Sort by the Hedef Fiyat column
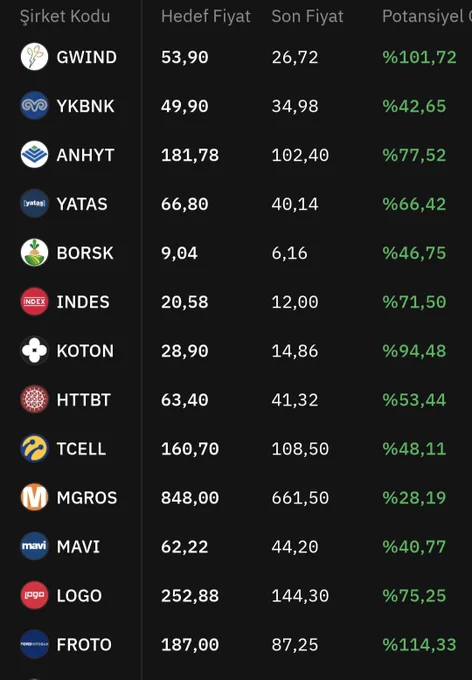Viewport: 472px width, 680px height. coord(206,16)
